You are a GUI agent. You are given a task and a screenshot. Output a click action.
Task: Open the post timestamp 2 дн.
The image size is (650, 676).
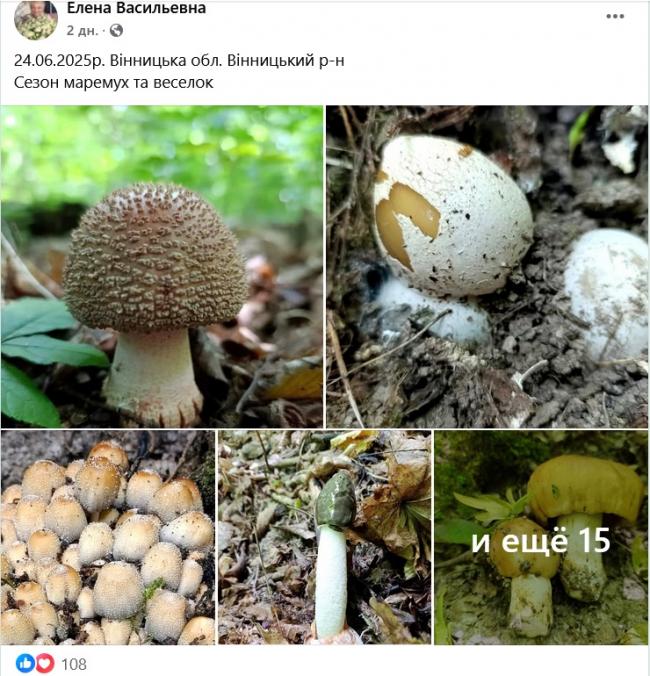(x=82, y=30)
